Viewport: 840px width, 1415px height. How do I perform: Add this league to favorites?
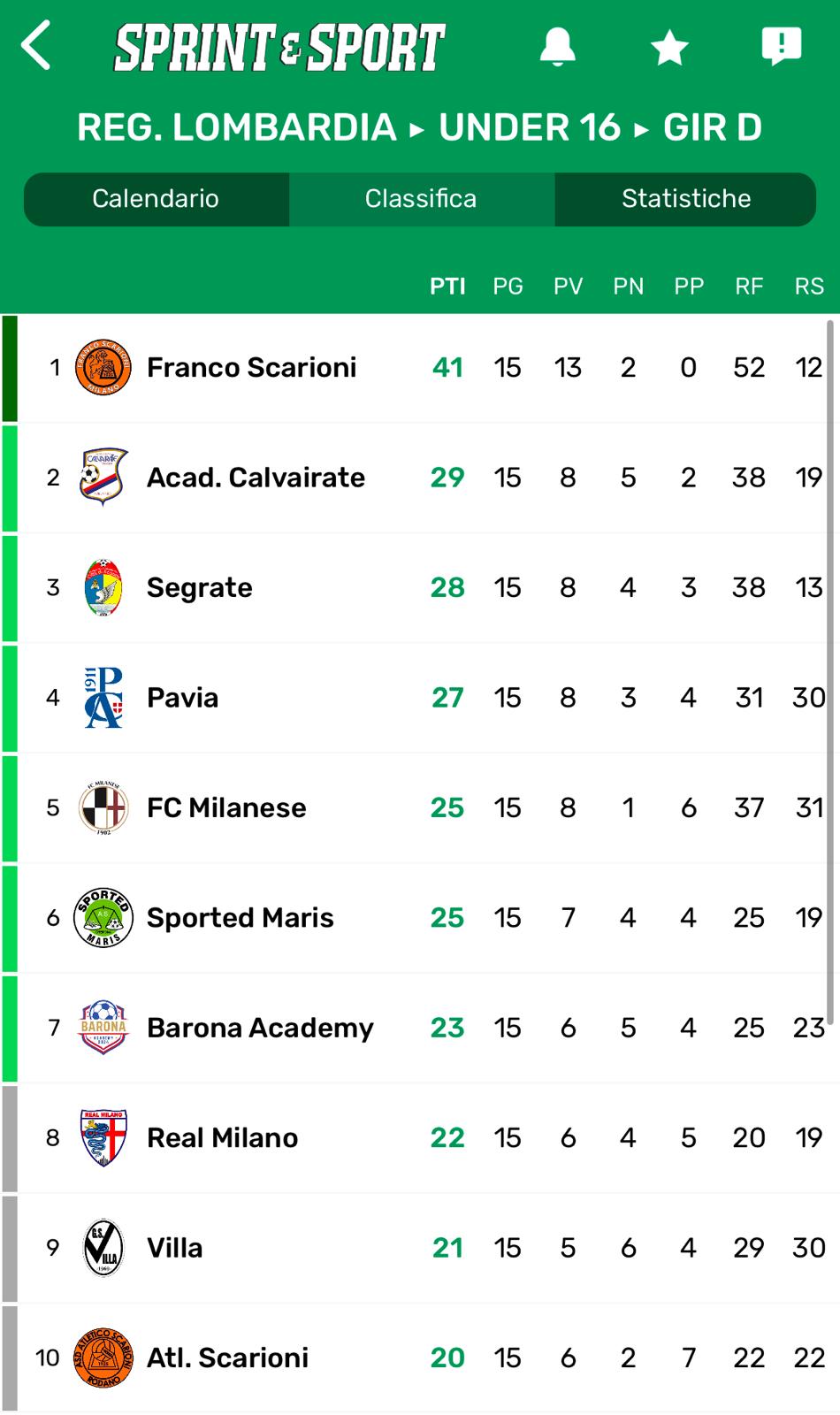pyautogui.click(x=669, y=47)
